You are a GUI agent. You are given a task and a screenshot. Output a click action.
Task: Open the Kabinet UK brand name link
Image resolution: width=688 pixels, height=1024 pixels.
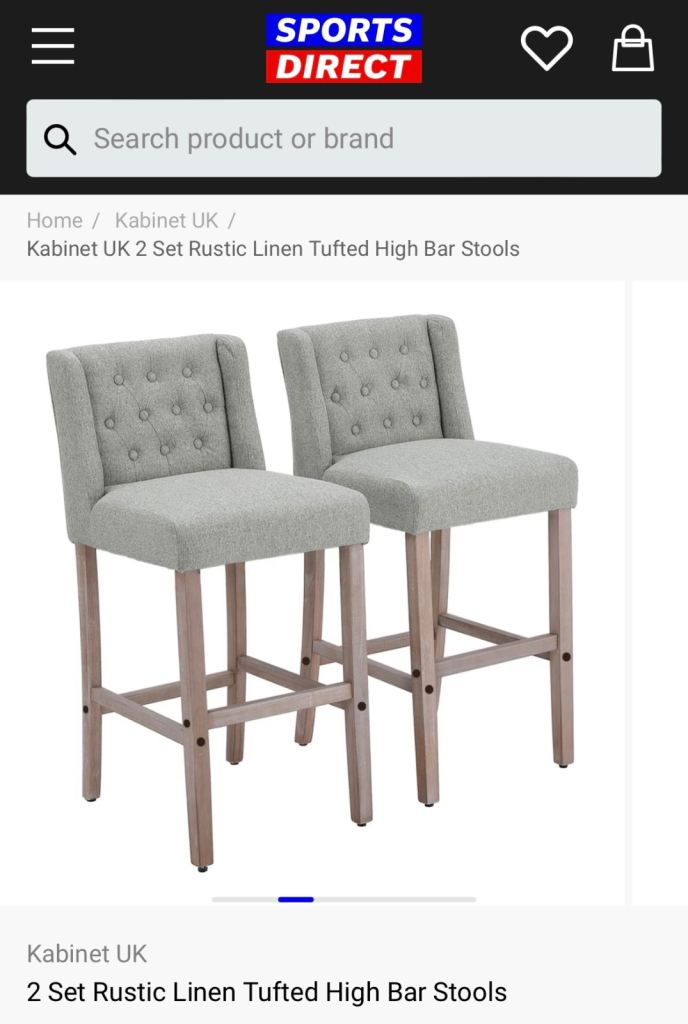(87, 953)
